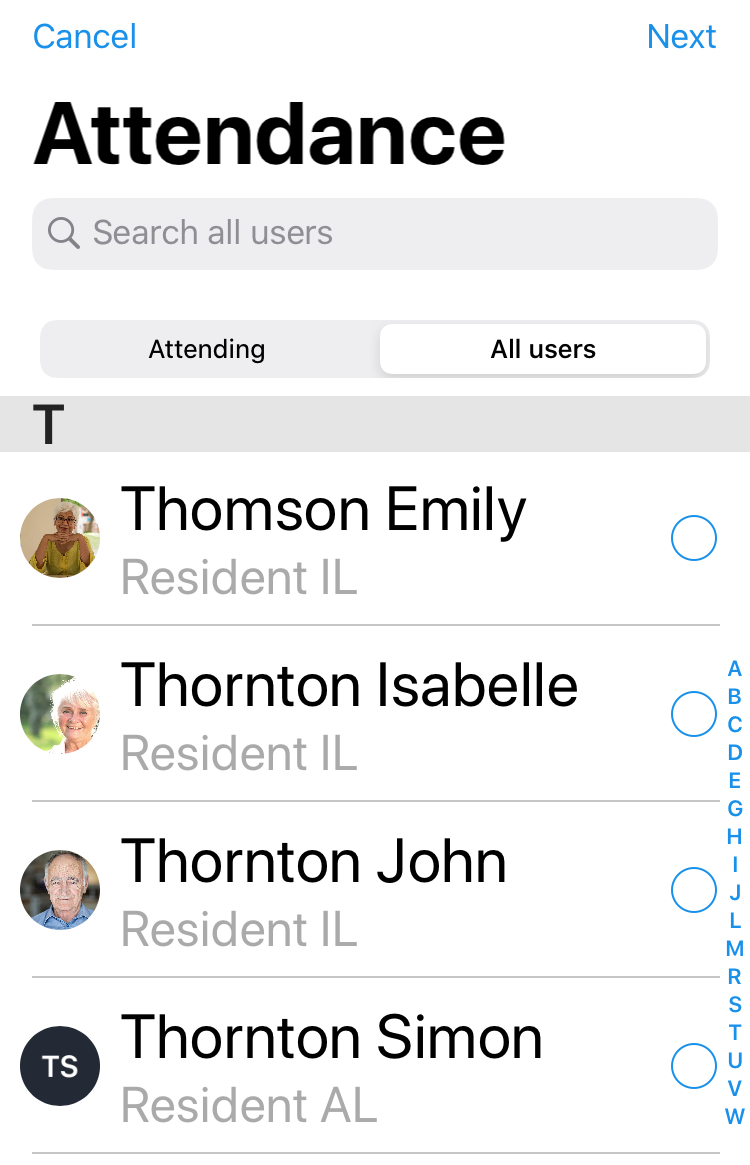750x1165 pixels.
Task: Select Thornton John's attendance circle
Action: 694,890
